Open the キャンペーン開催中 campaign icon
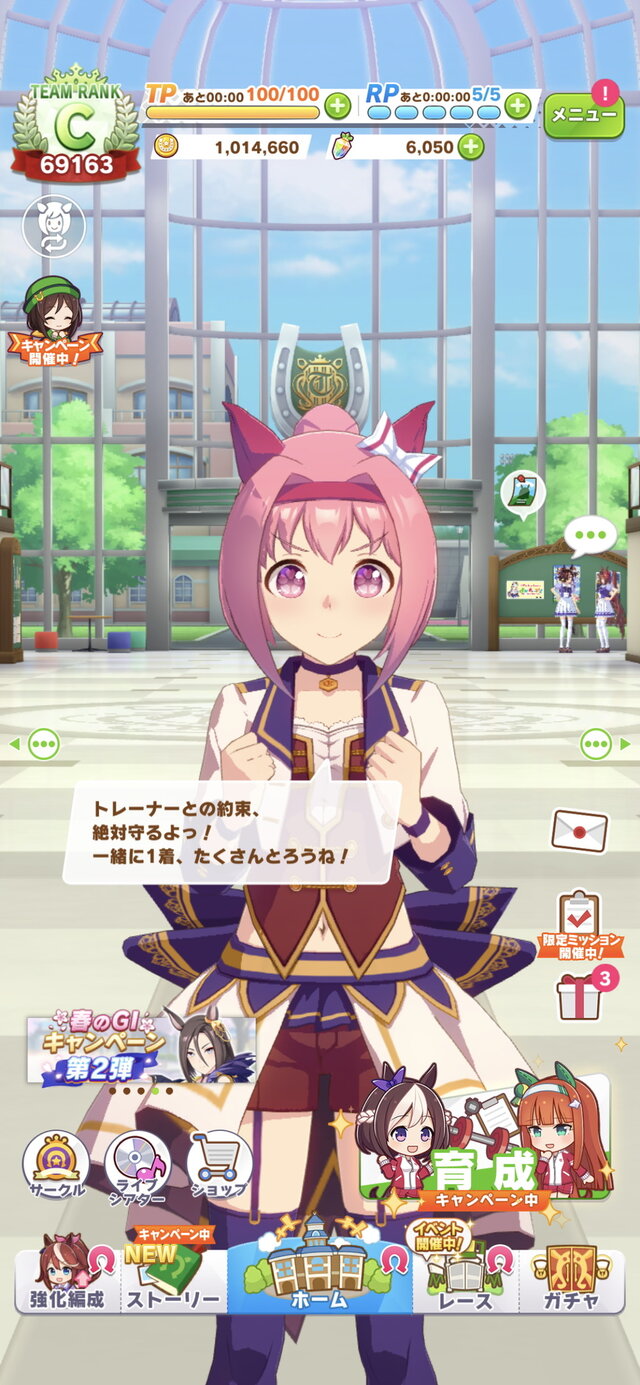Image resolution: width=640 pixels, height=1385 pixels. [55, 321]
